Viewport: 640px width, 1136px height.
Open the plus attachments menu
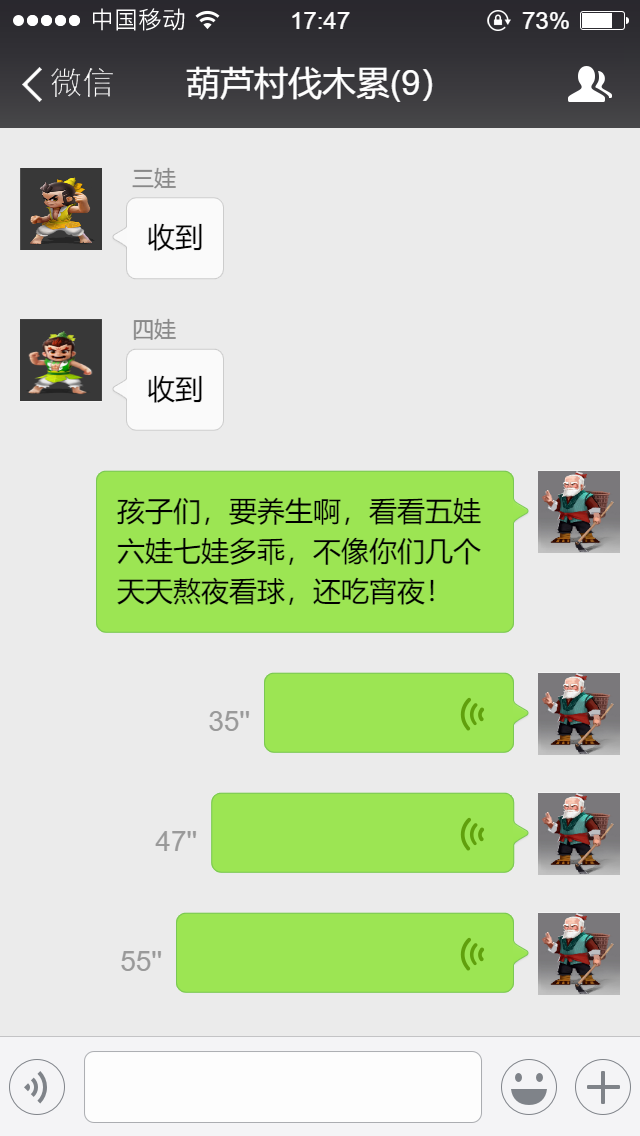603,1087
